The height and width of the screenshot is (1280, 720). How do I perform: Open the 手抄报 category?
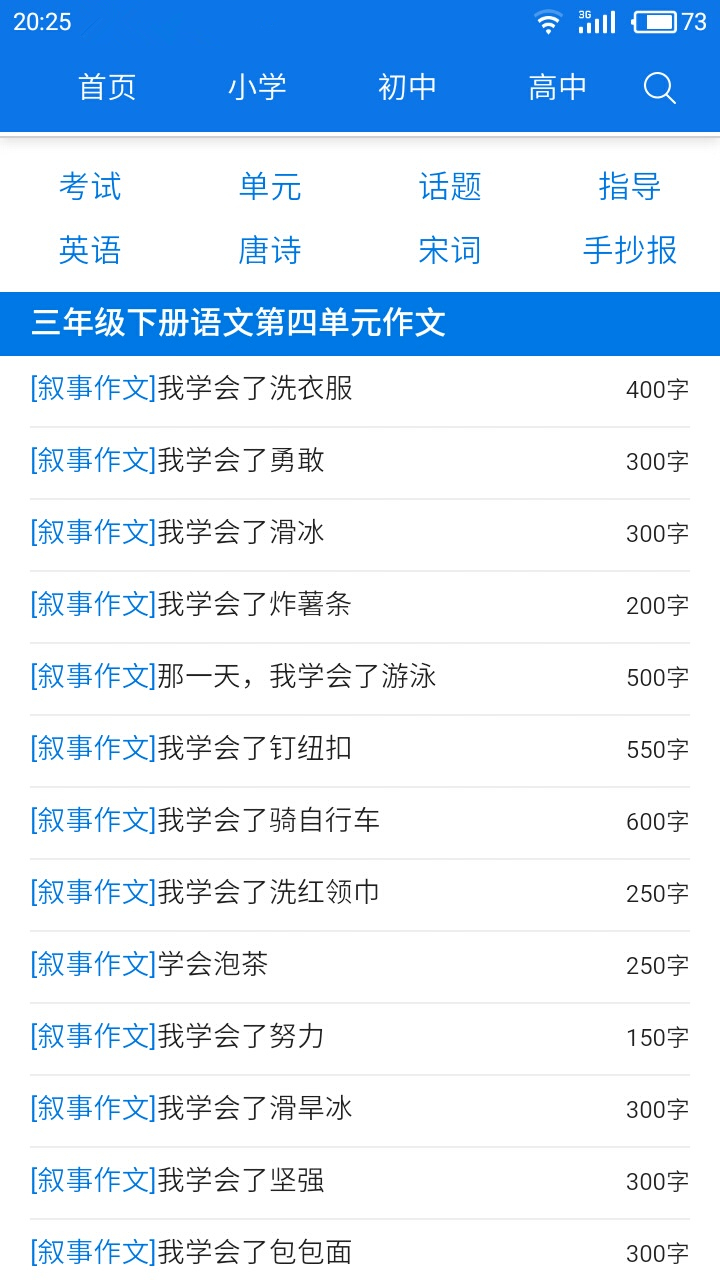(629, 252)
